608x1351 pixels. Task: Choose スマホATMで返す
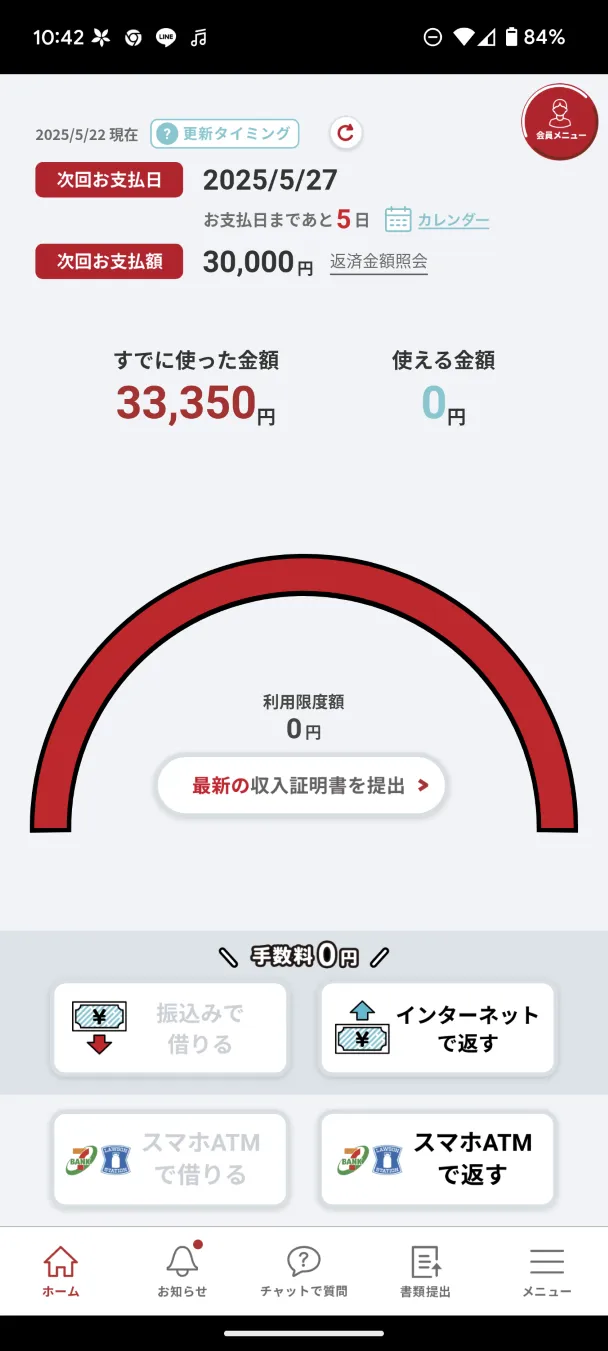[437, 1158]
